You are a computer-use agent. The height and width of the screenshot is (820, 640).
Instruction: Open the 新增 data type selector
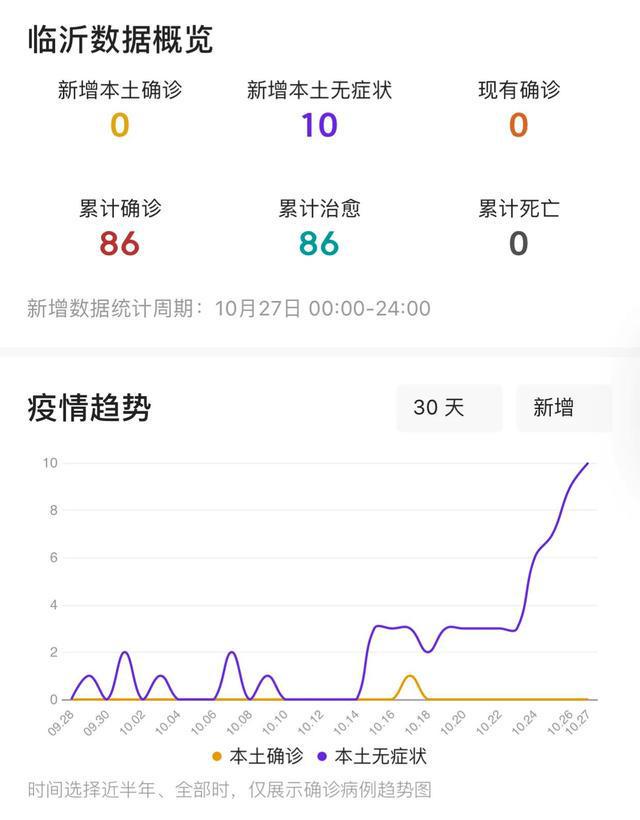pos(563,408)
